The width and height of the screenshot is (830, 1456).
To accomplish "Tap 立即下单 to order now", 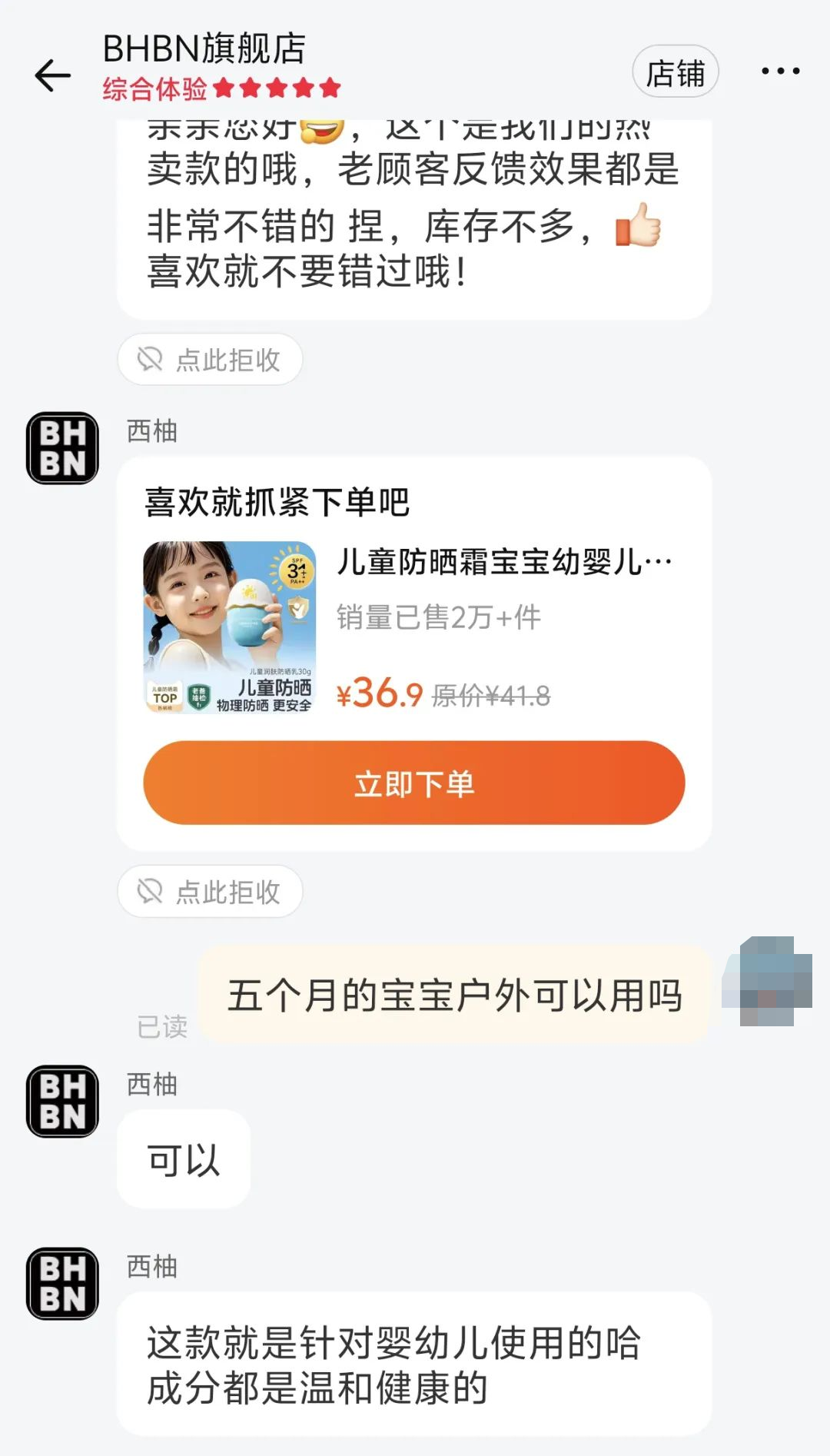I will pos(413,783).
